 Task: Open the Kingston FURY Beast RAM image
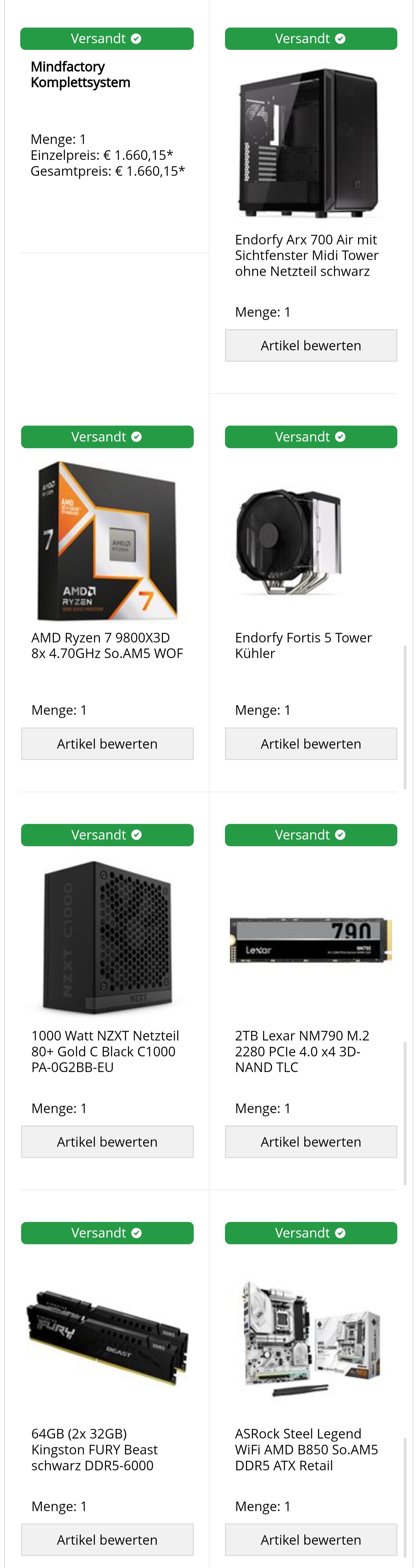[107, 1338]
